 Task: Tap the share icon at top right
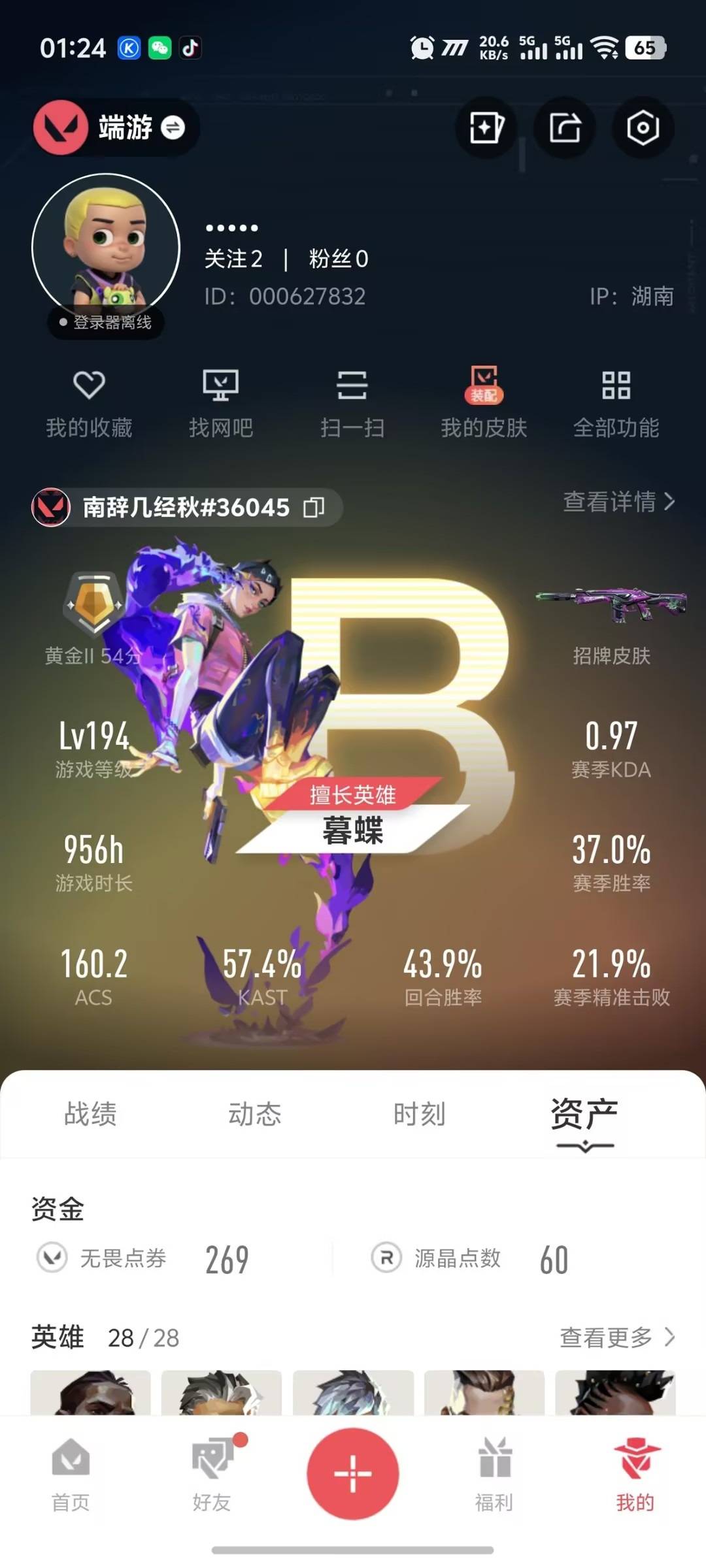pos(563,128)
